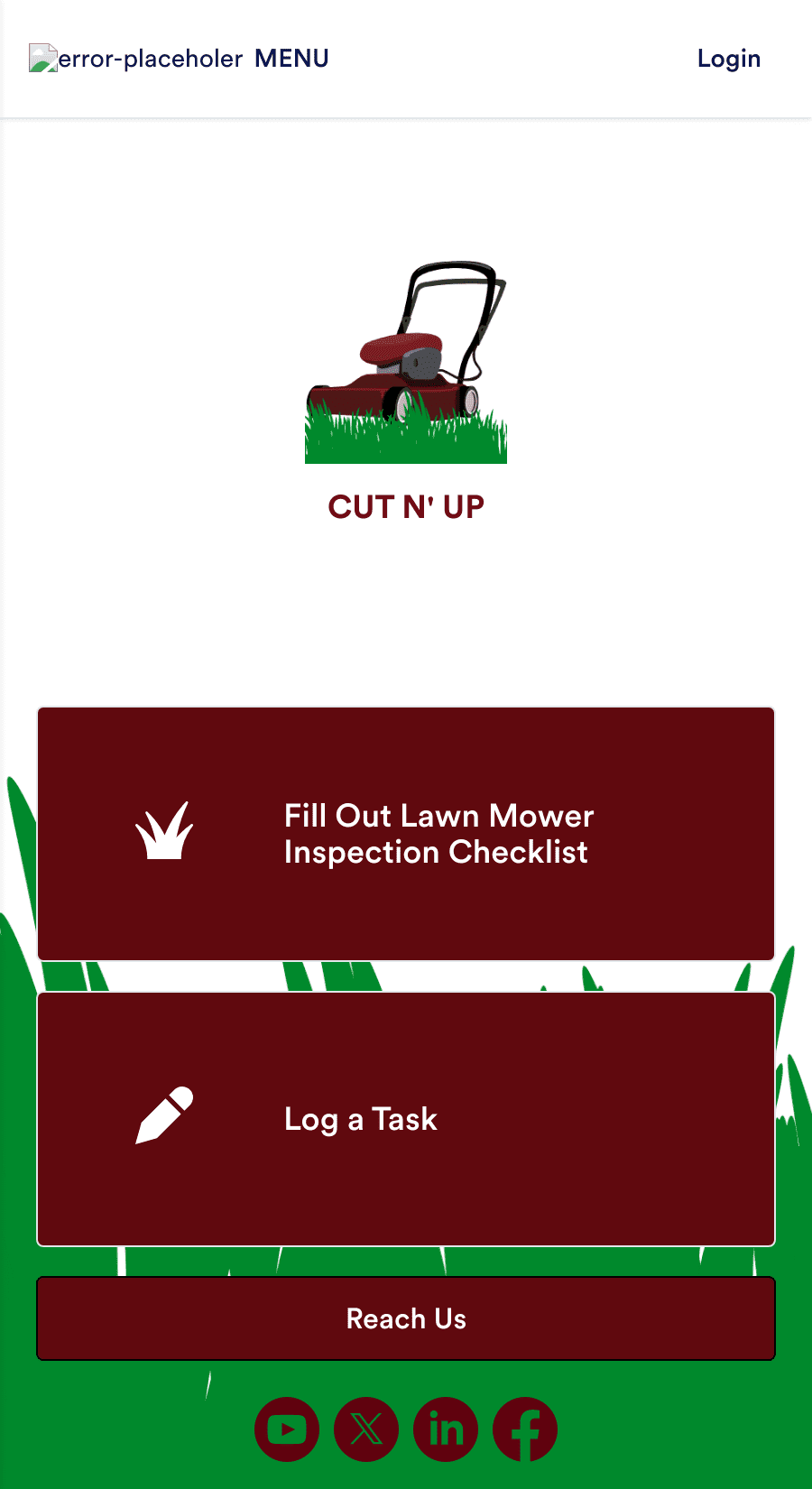Contact the company via Reach Us

[x=405, y=1318]
